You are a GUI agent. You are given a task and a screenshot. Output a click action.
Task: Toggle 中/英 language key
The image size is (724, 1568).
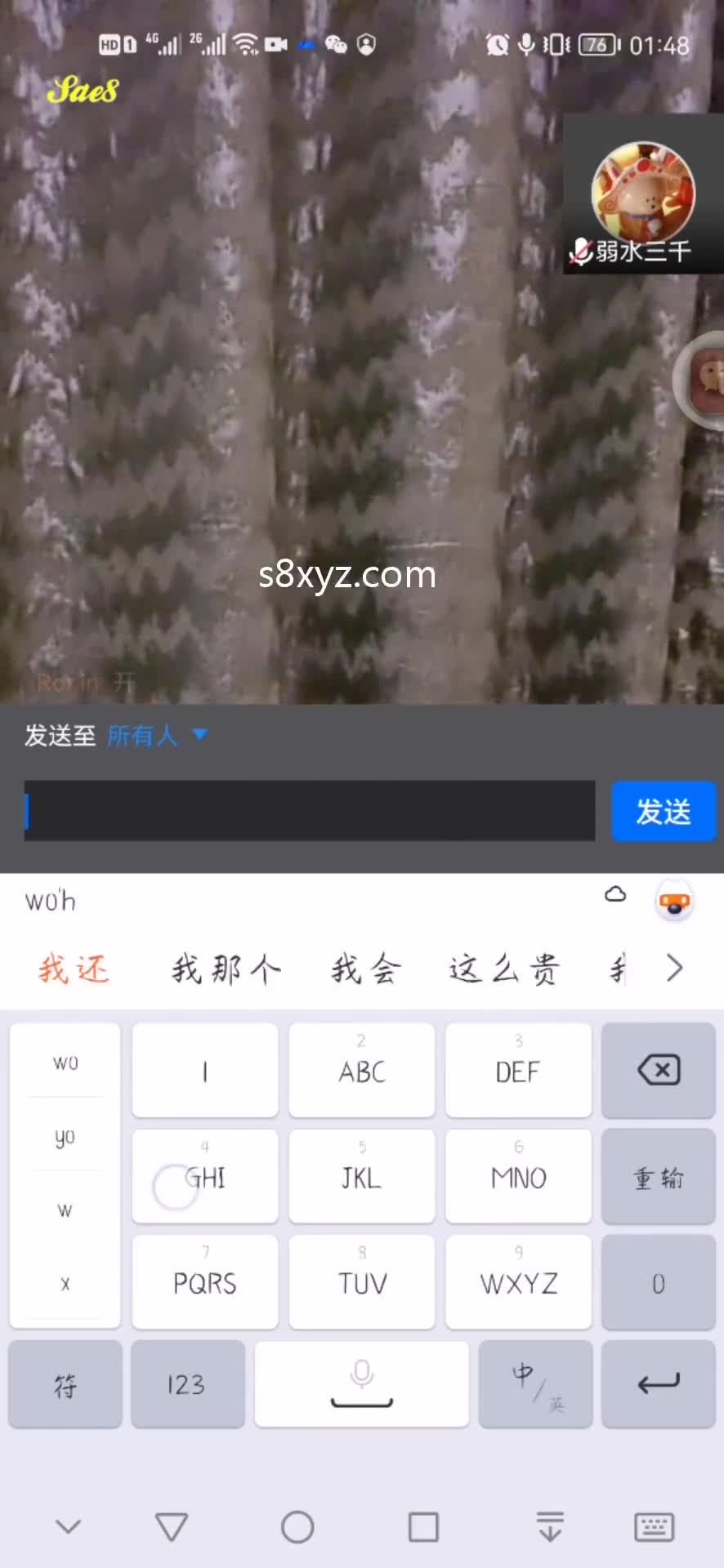tap(535, 1385)
